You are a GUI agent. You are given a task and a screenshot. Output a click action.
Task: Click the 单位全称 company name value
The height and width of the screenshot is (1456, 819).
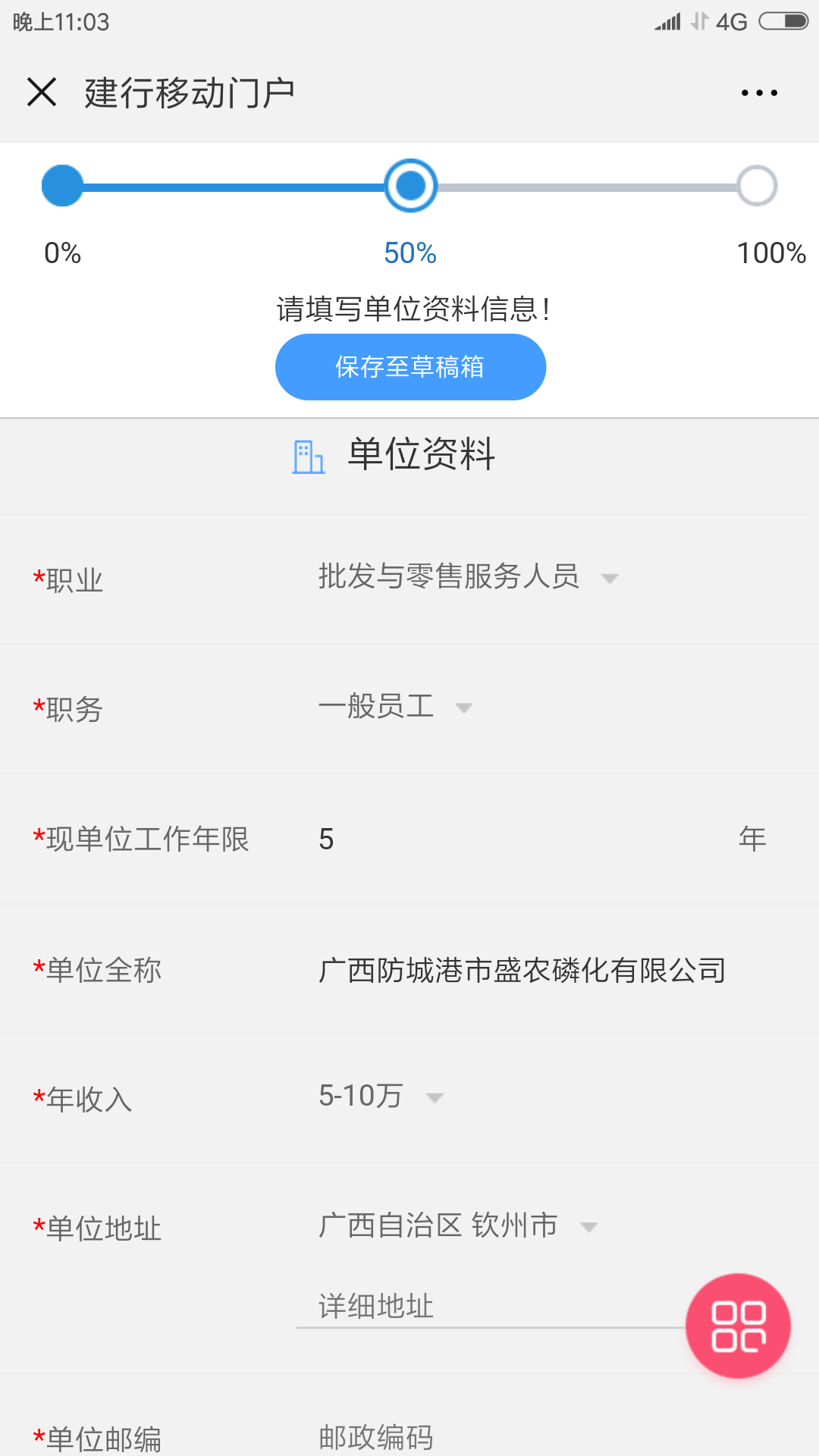coord(522,968)
